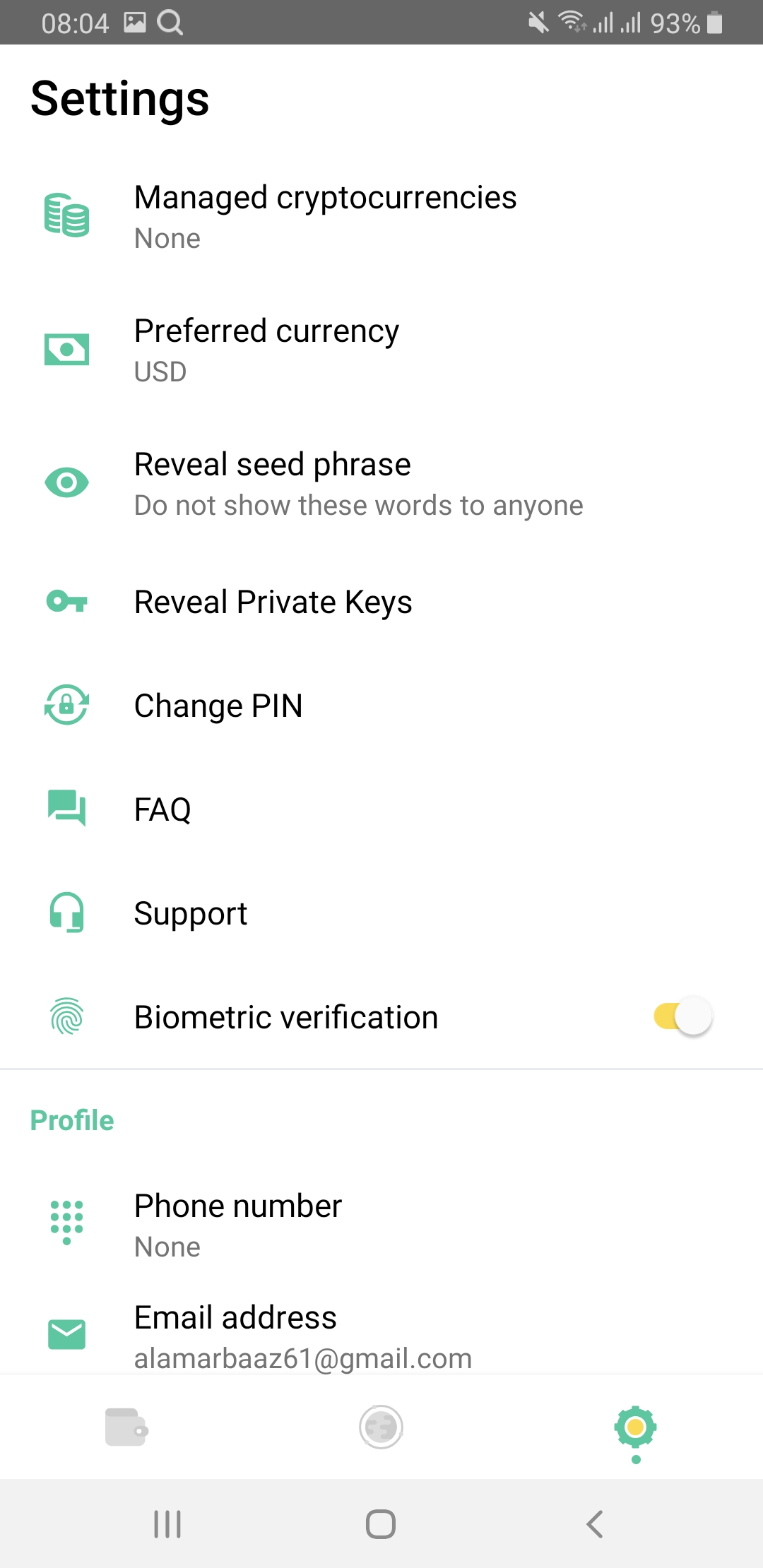
Task: Edit the Phone number entry
Action: pos(238,1225)
